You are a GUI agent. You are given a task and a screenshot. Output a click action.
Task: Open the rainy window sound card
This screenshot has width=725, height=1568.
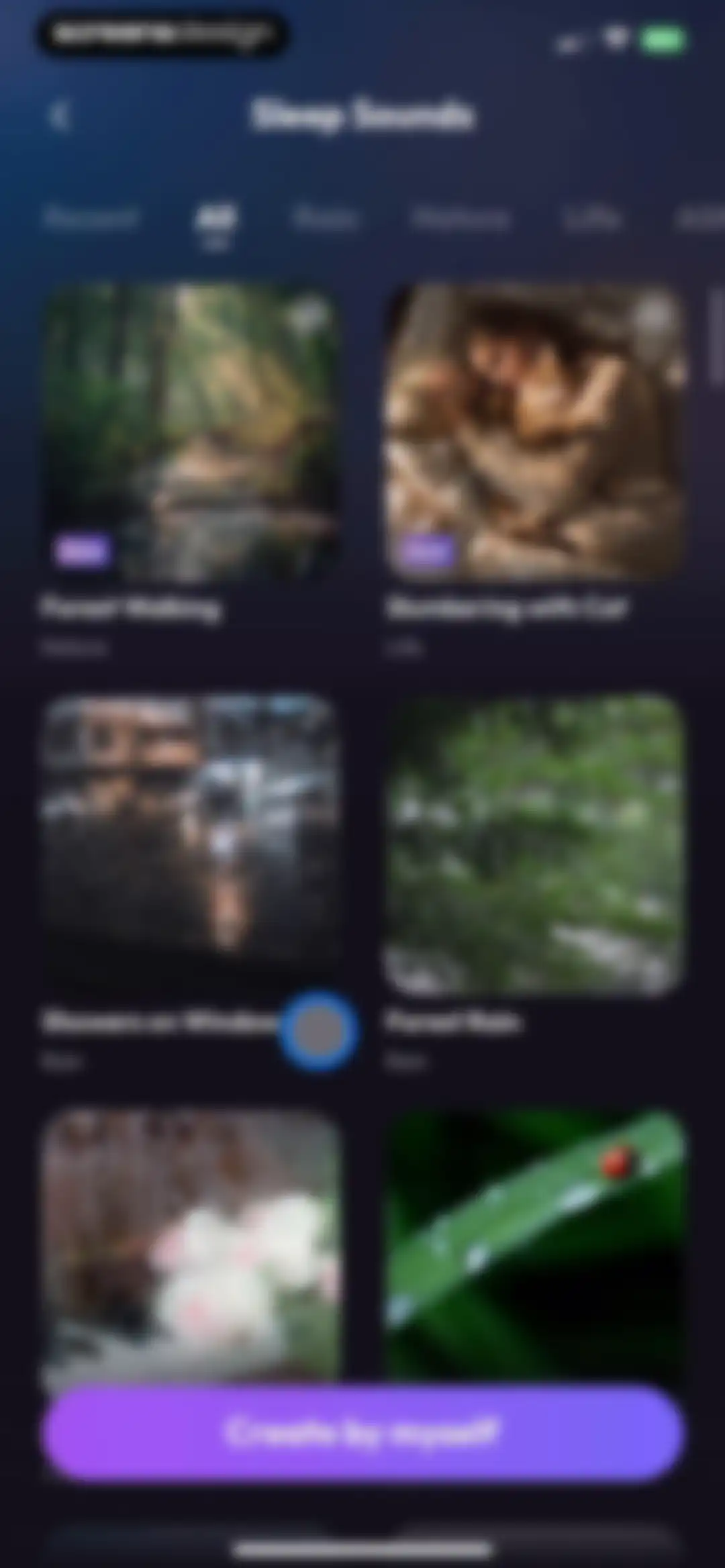[x=191, y=846]
